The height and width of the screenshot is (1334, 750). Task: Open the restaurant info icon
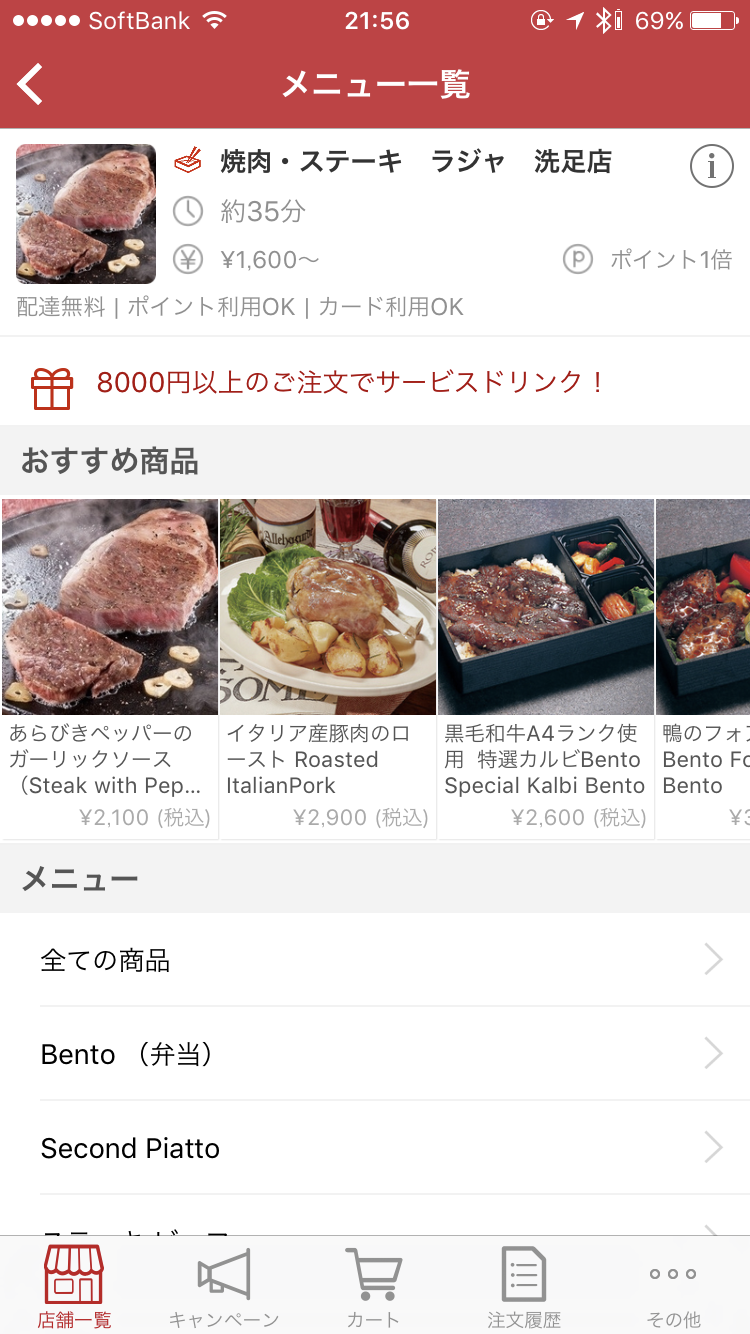(711, 167)
